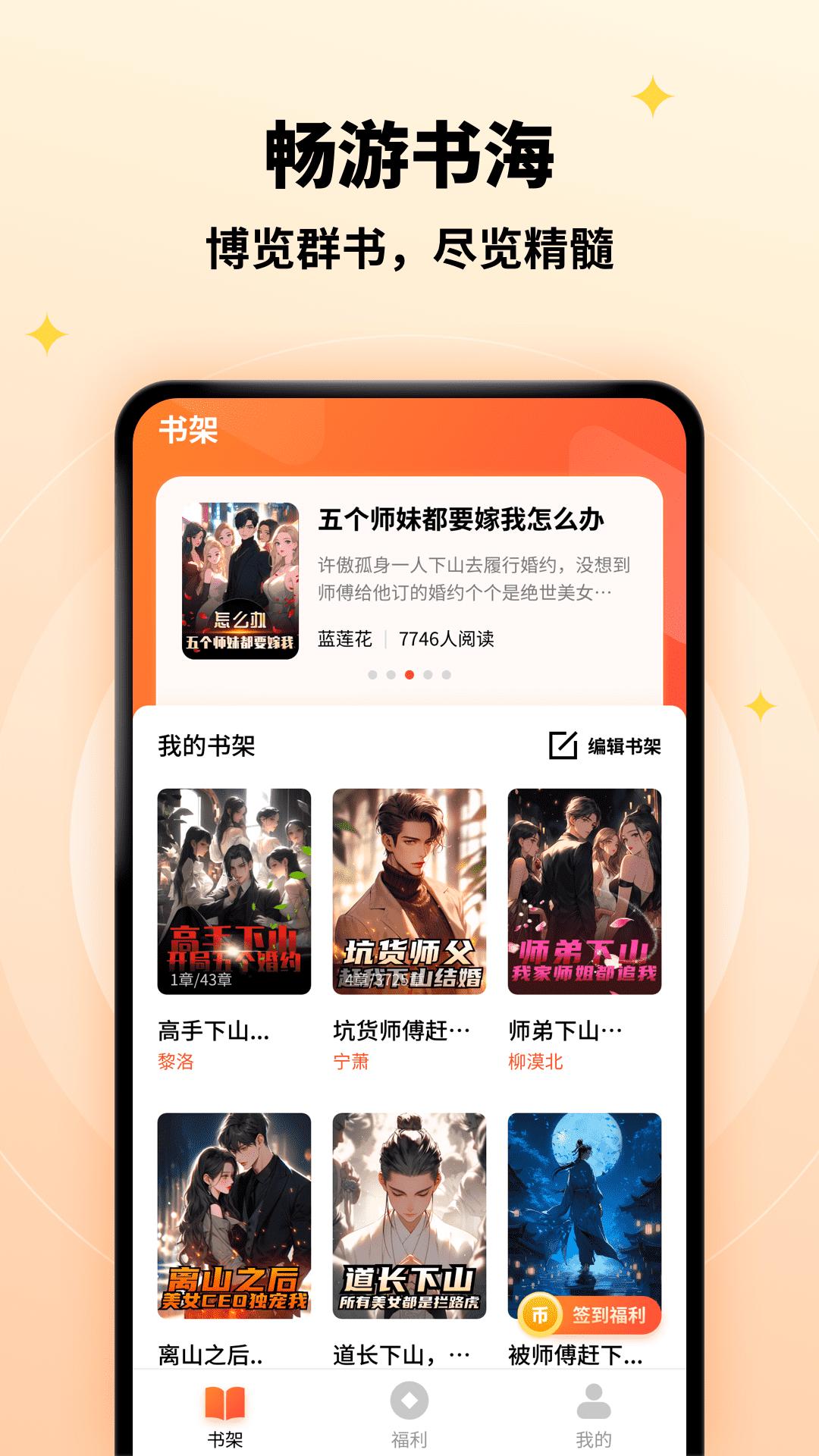Screen dimensions: 819x1456
Task: Tap the gold 币 coin icon on the badge
Action: [x=541, y=1314]
